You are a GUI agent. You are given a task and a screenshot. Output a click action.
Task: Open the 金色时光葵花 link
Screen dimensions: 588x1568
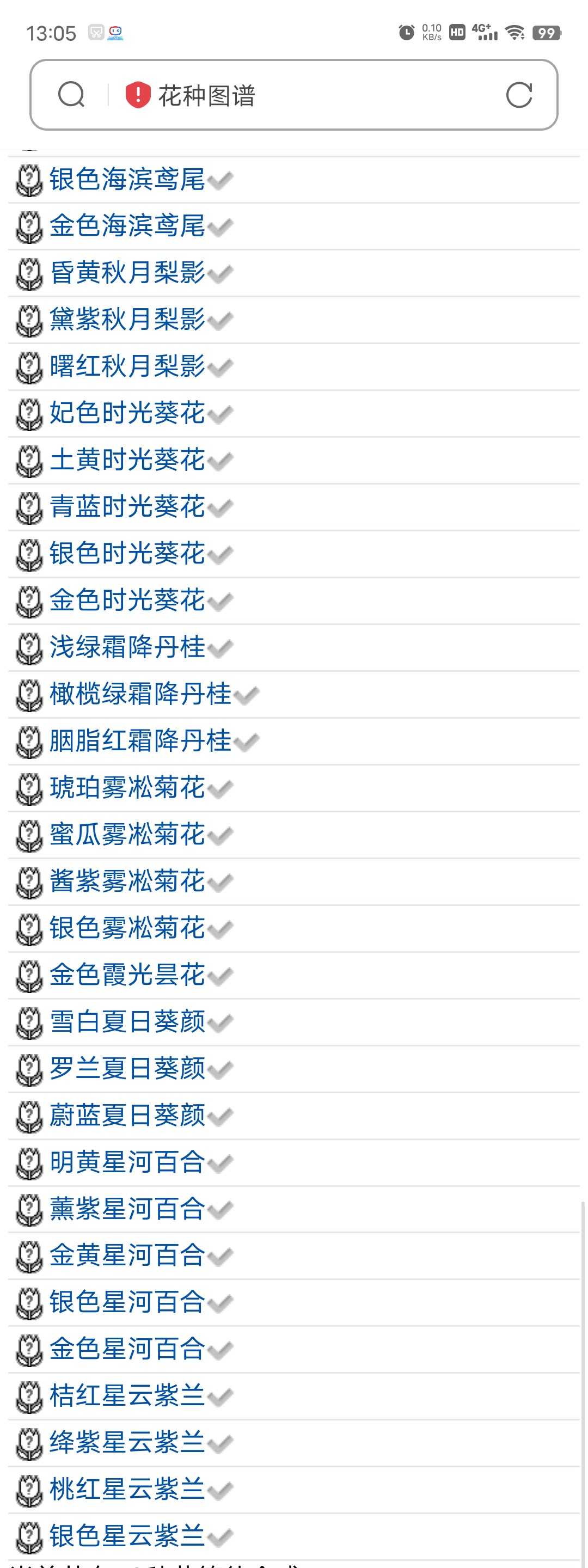127,601
